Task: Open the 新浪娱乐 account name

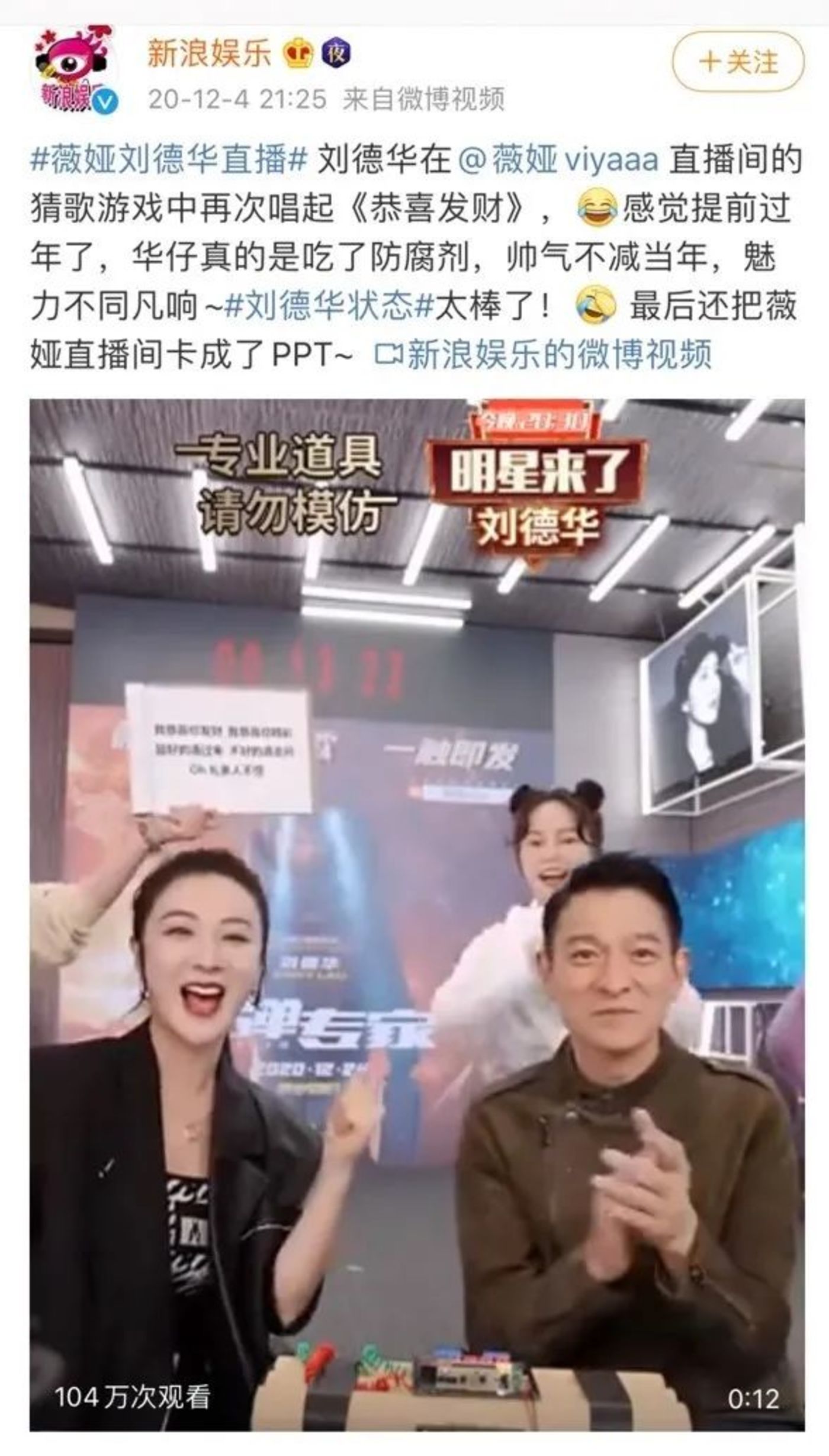Action: coord(208,53)
